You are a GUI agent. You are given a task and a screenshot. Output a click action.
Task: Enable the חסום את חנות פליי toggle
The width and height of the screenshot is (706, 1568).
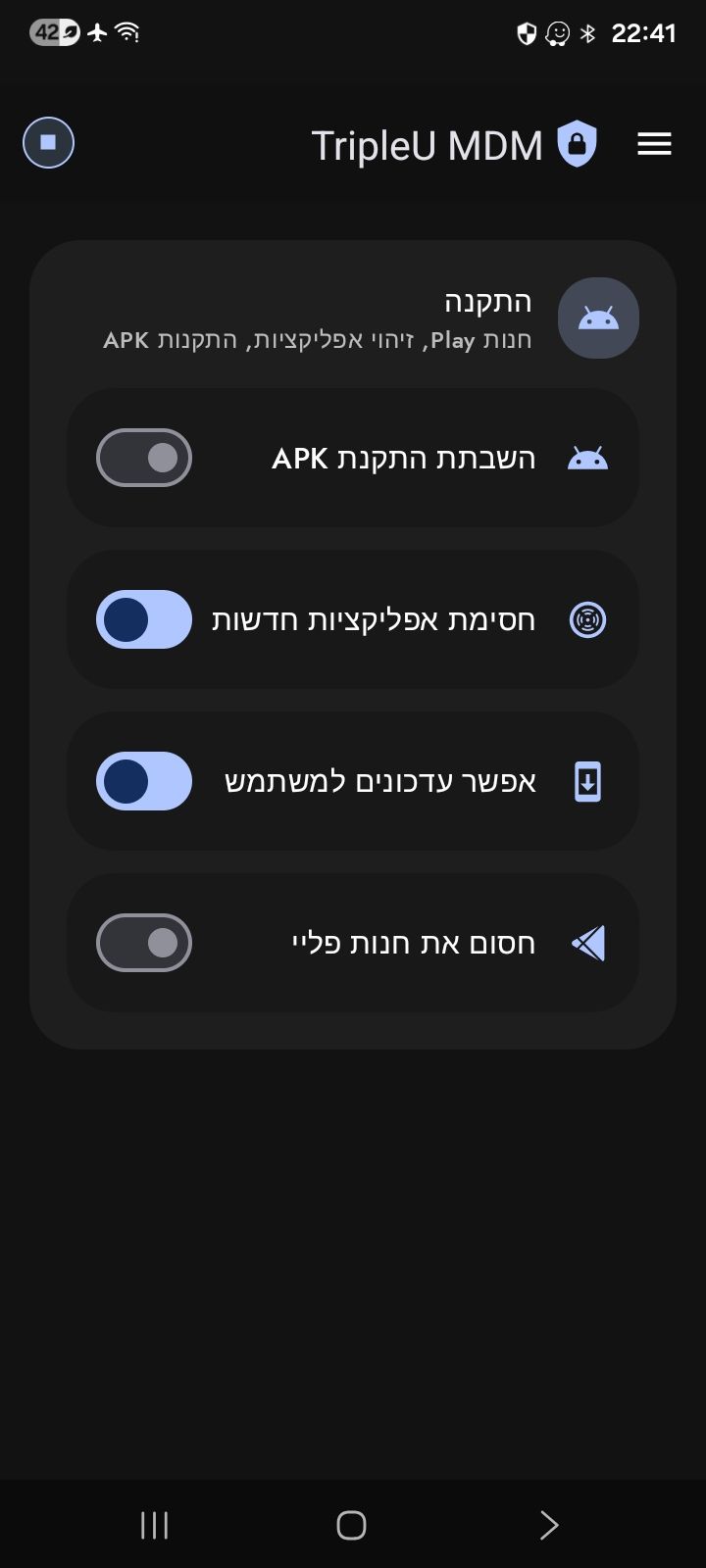(144, 942)
